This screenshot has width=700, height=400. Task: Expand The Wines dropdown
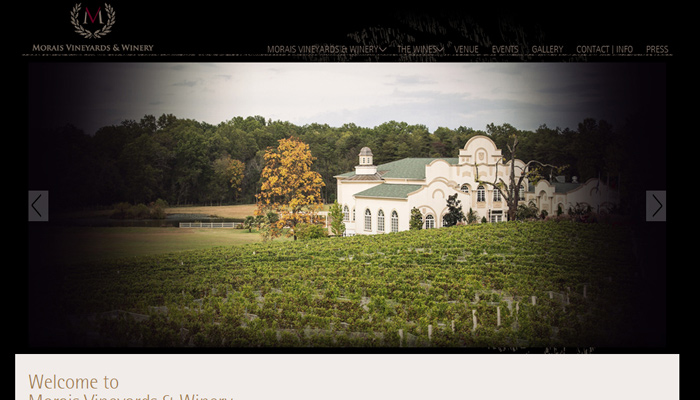[420, 49]
